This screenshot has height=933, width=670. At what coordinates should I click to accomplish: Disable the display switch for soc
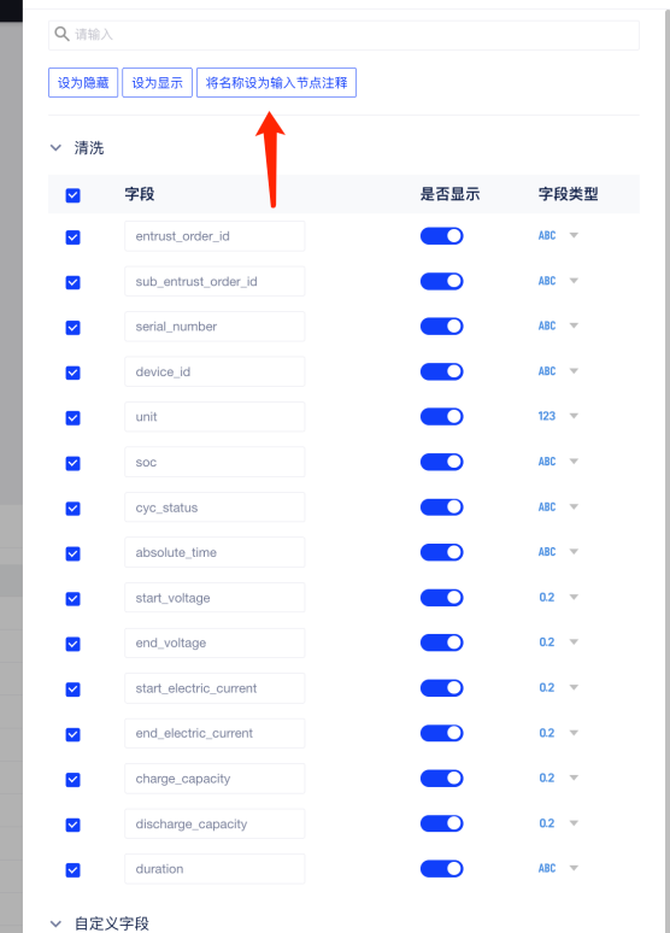[x=441, y=462]
